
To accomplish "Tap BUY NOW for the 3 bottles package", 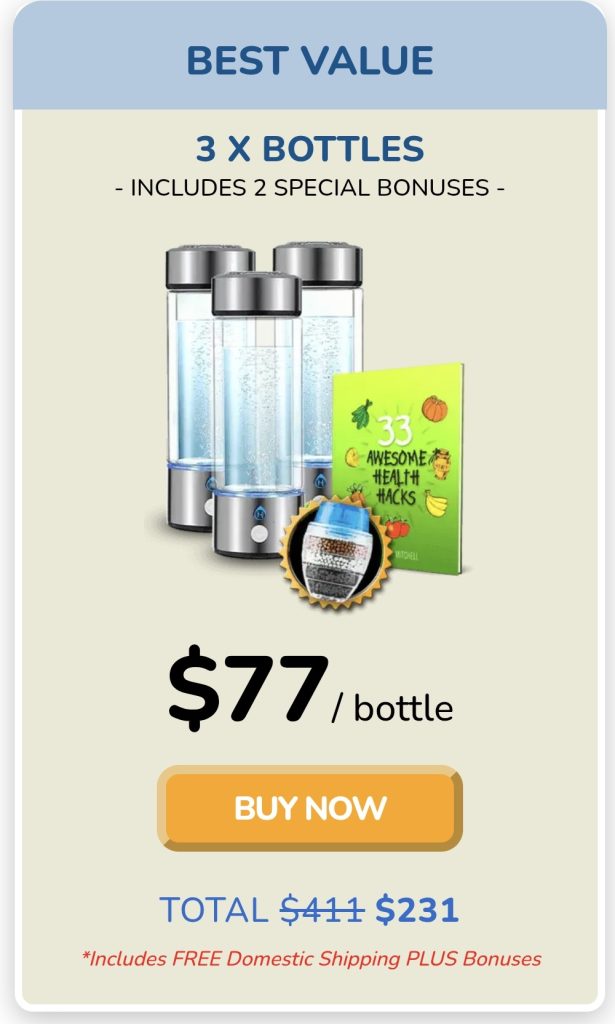I will coord(309,808).
